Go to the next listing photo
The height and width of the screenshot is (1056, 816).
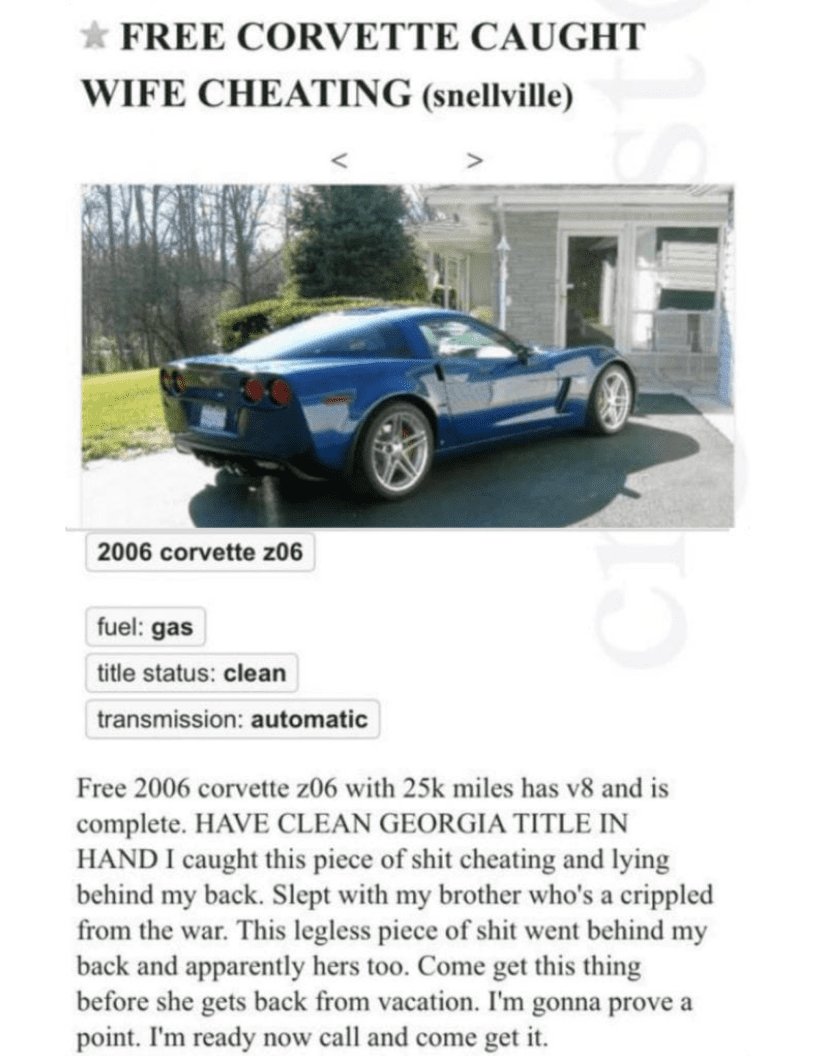475,158
